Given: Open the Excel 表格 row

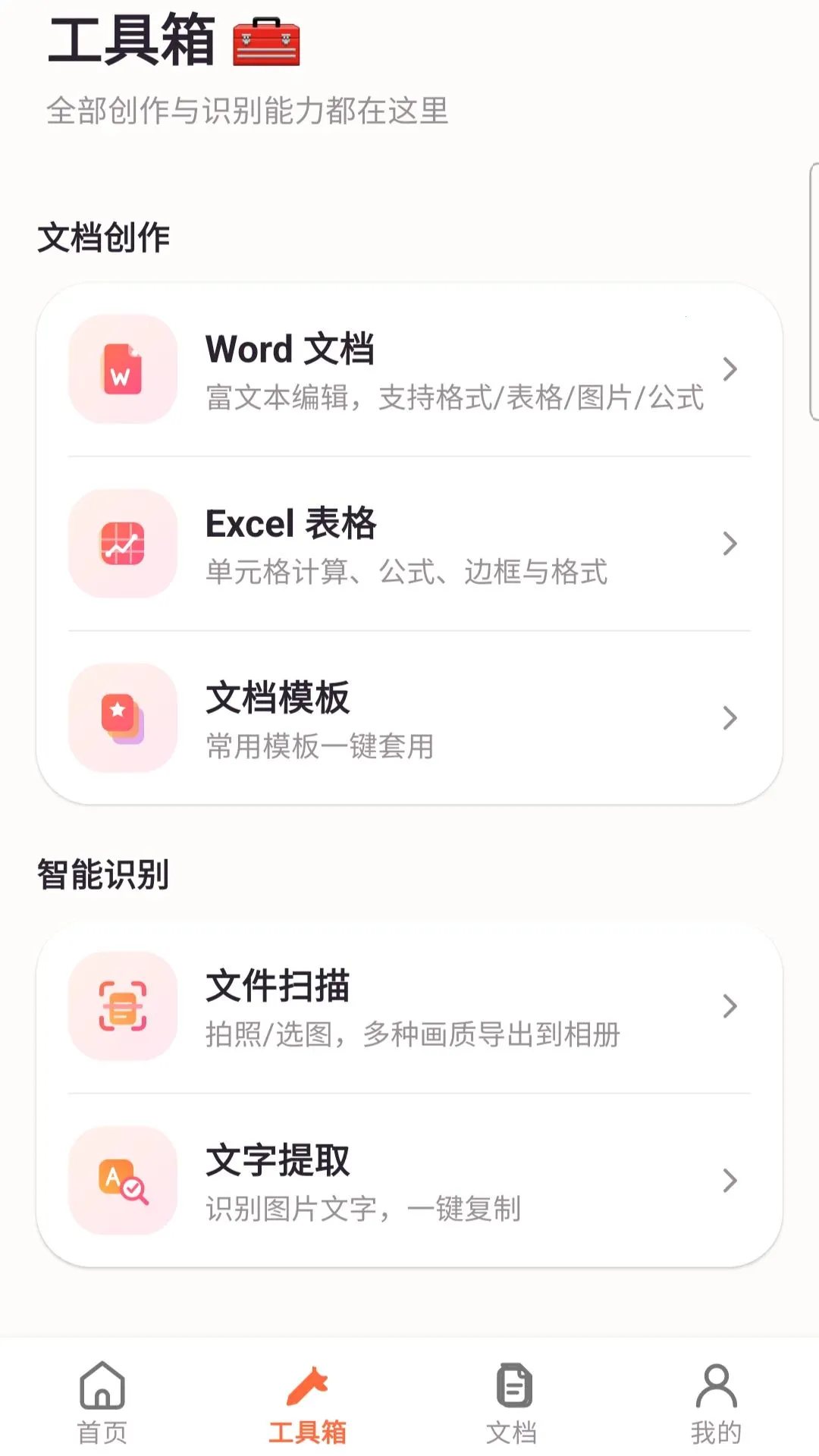Looking at the screenshot, I should 409,544.
